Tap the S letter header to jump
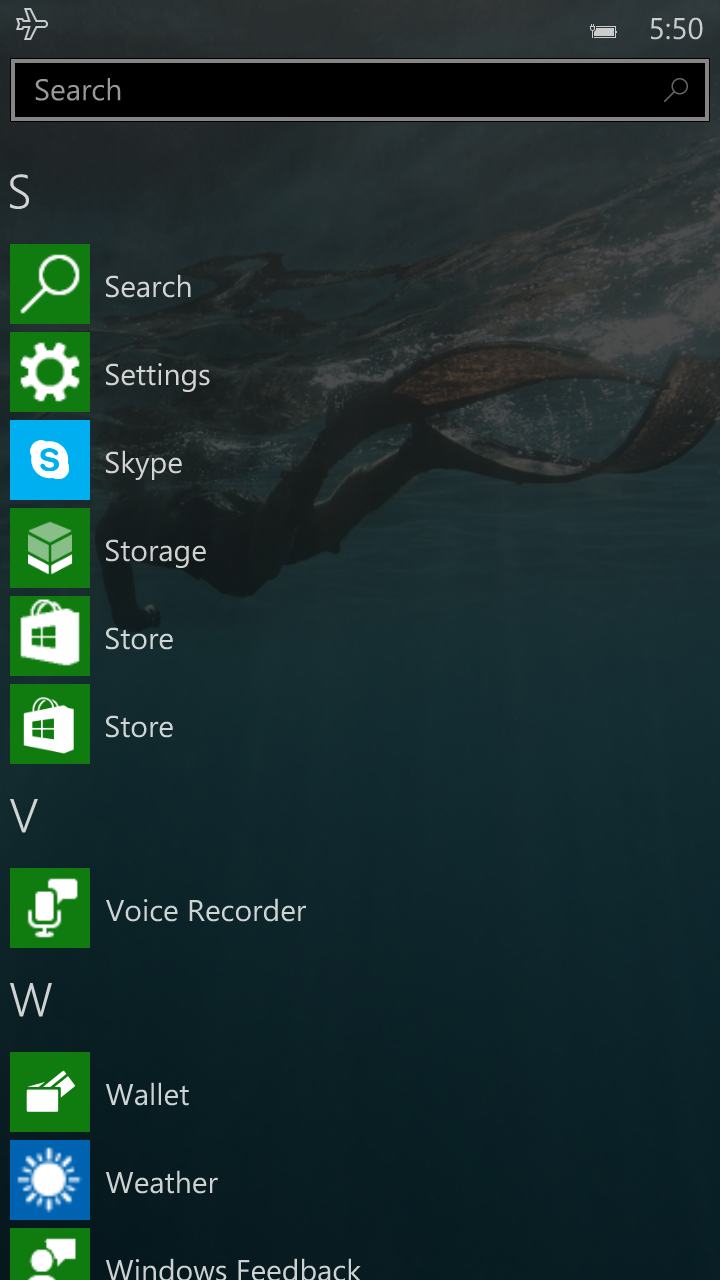The image size is (720, 1280). (x=20, y=192)
